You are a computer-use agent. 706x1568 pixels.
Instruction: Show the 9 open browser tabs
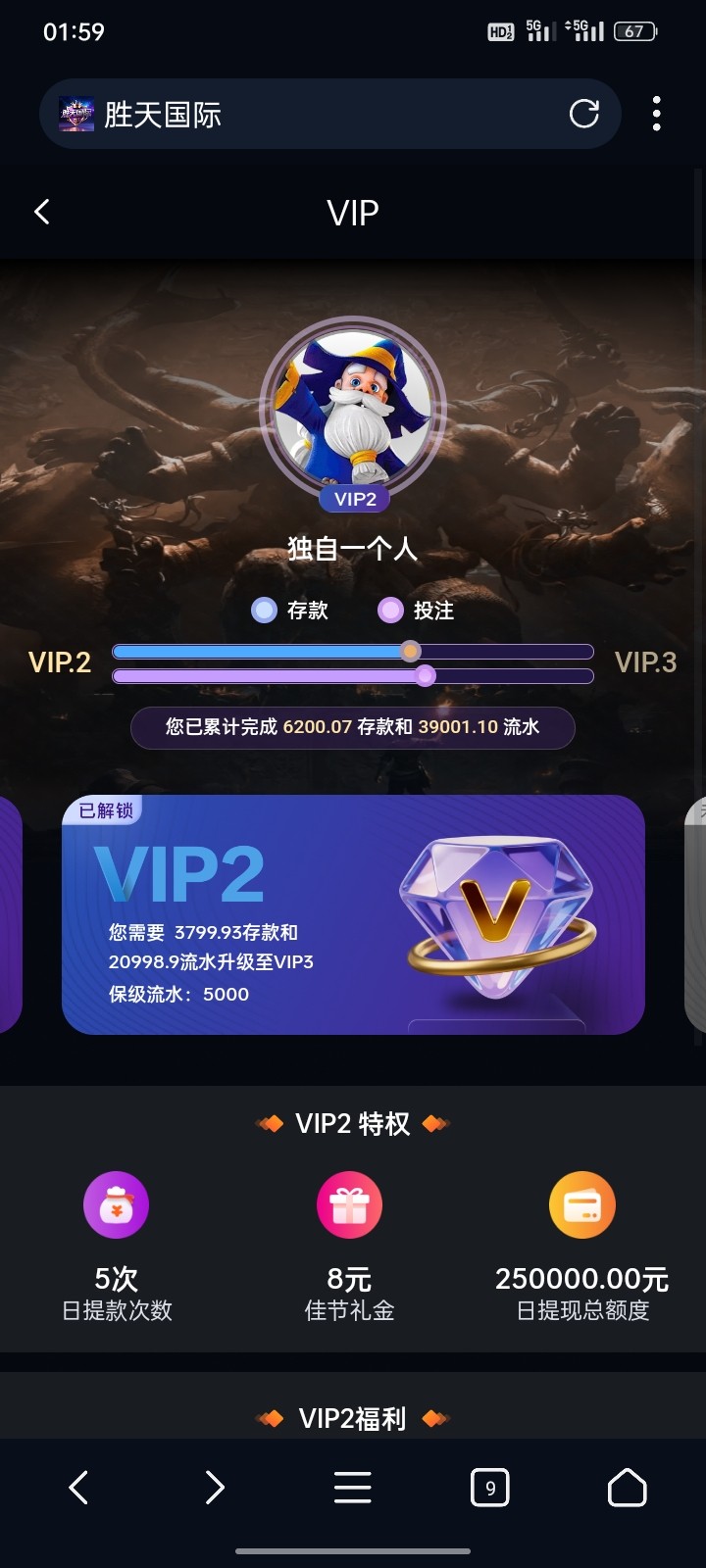coord(489,1489)
